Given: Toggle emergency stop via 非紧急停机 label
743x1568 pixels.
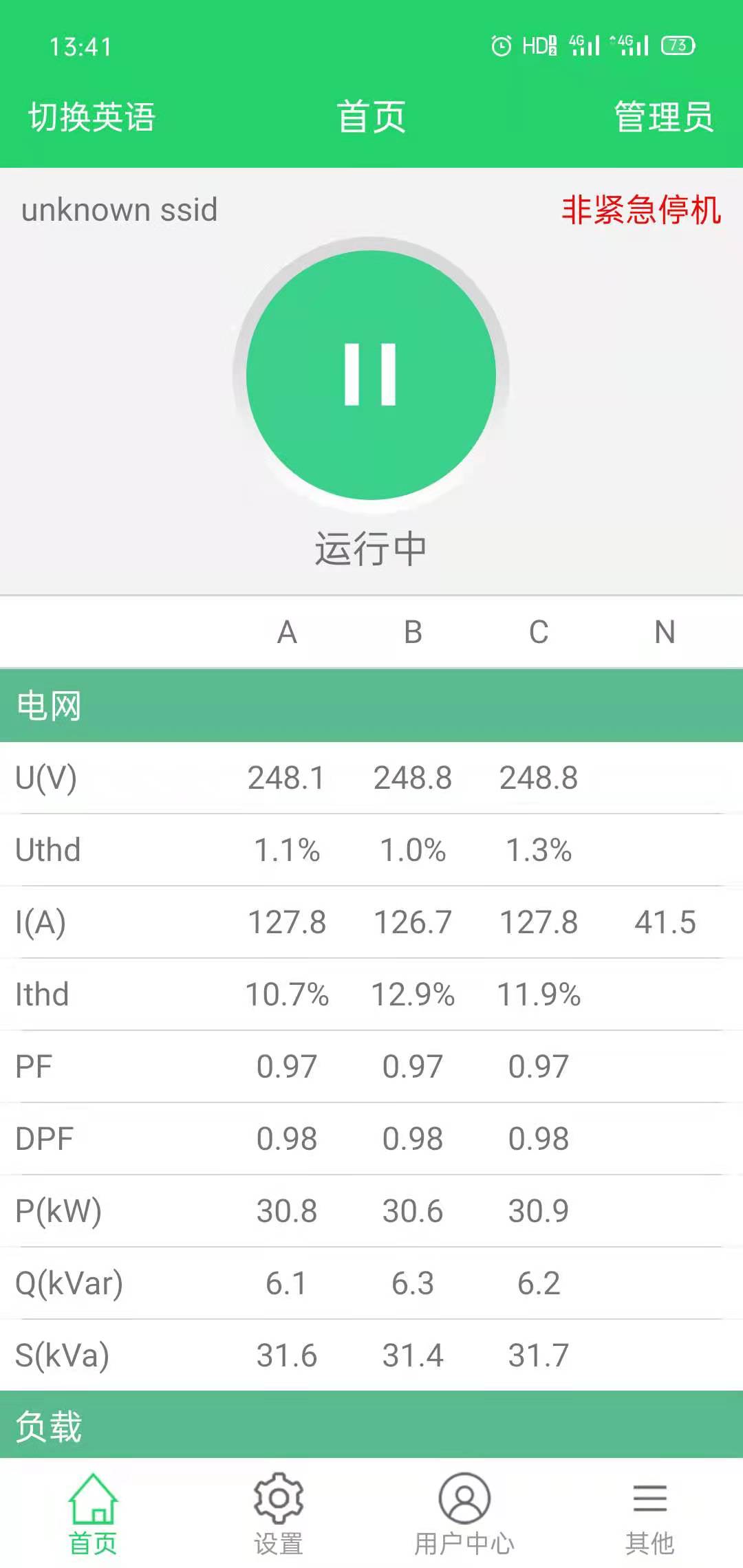Looking at the screenshot, I should click(x=642, y=212).
